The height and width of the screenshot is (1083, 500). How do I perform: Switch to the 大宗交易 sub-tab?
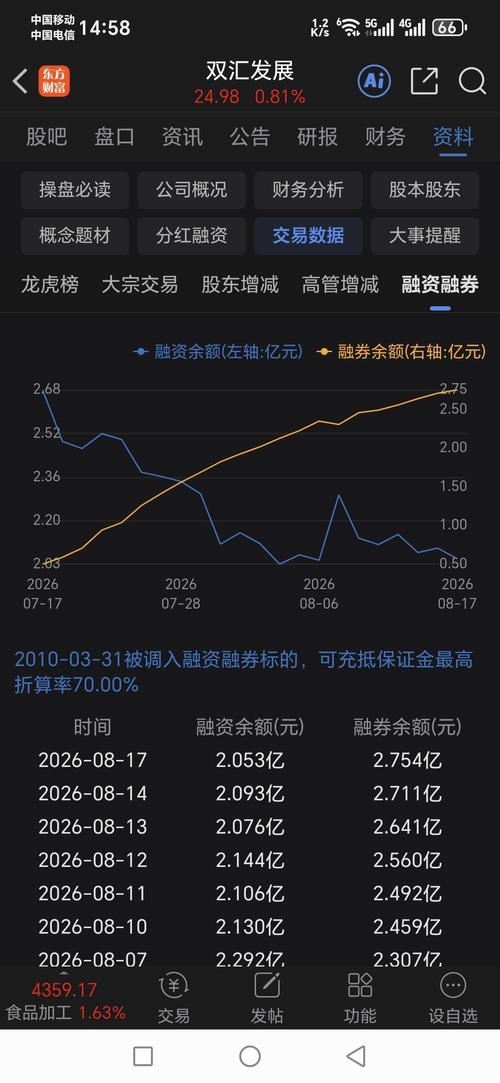click(140, 284)
